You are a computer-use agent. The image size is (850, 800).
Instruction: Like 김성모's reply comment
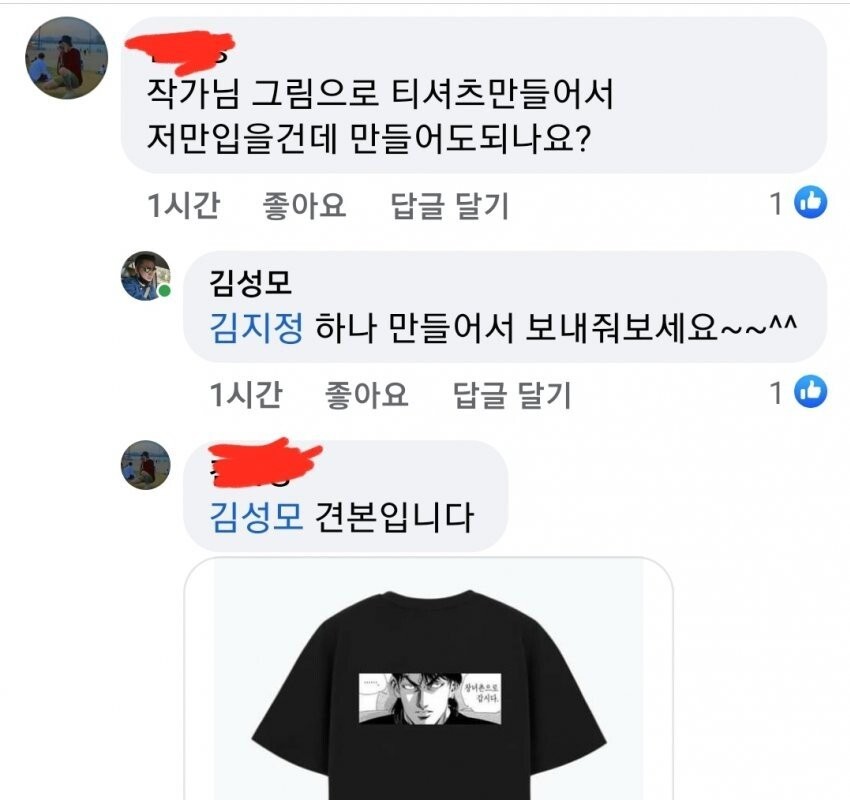click(366, 395)
